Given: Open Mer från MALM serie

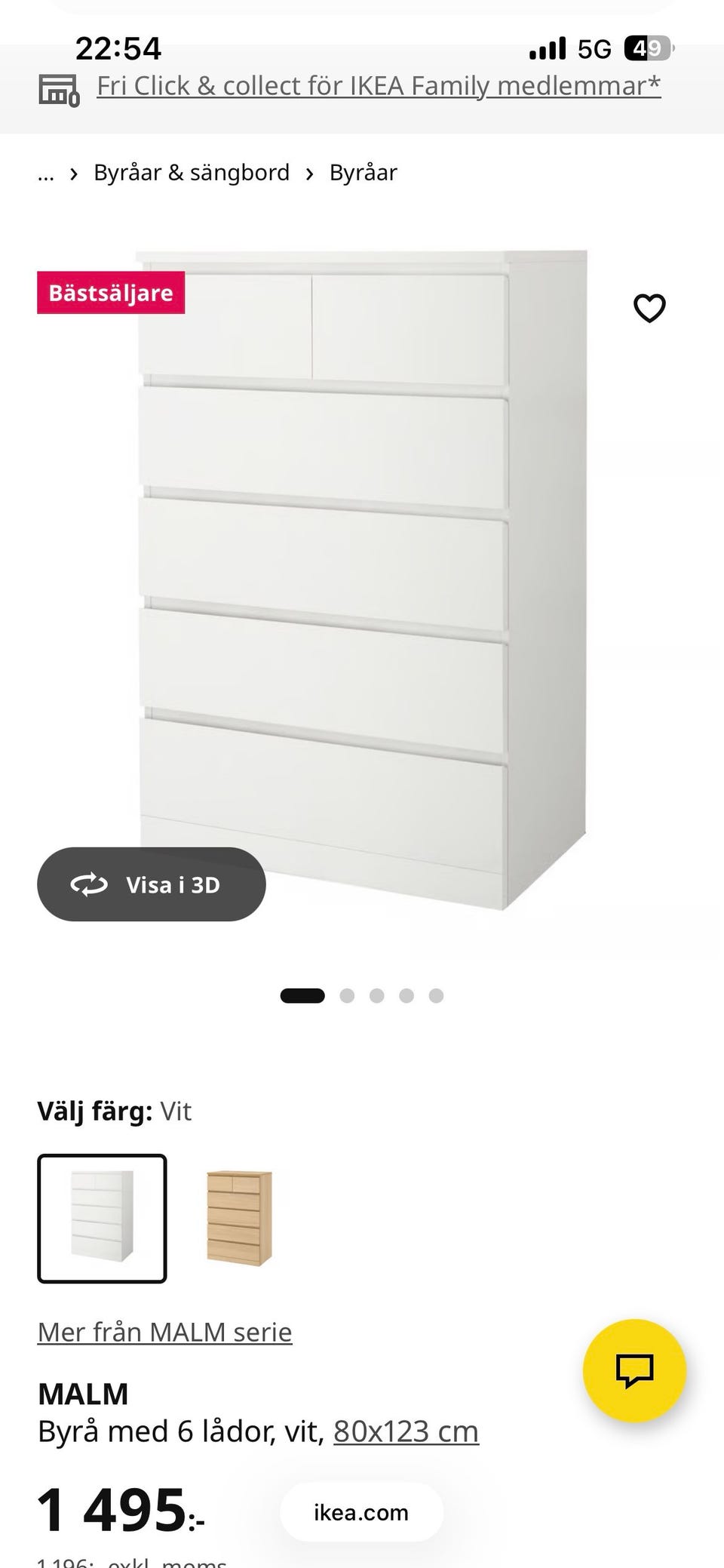Looking at the screenshot, I should [x=164, y=1331].
